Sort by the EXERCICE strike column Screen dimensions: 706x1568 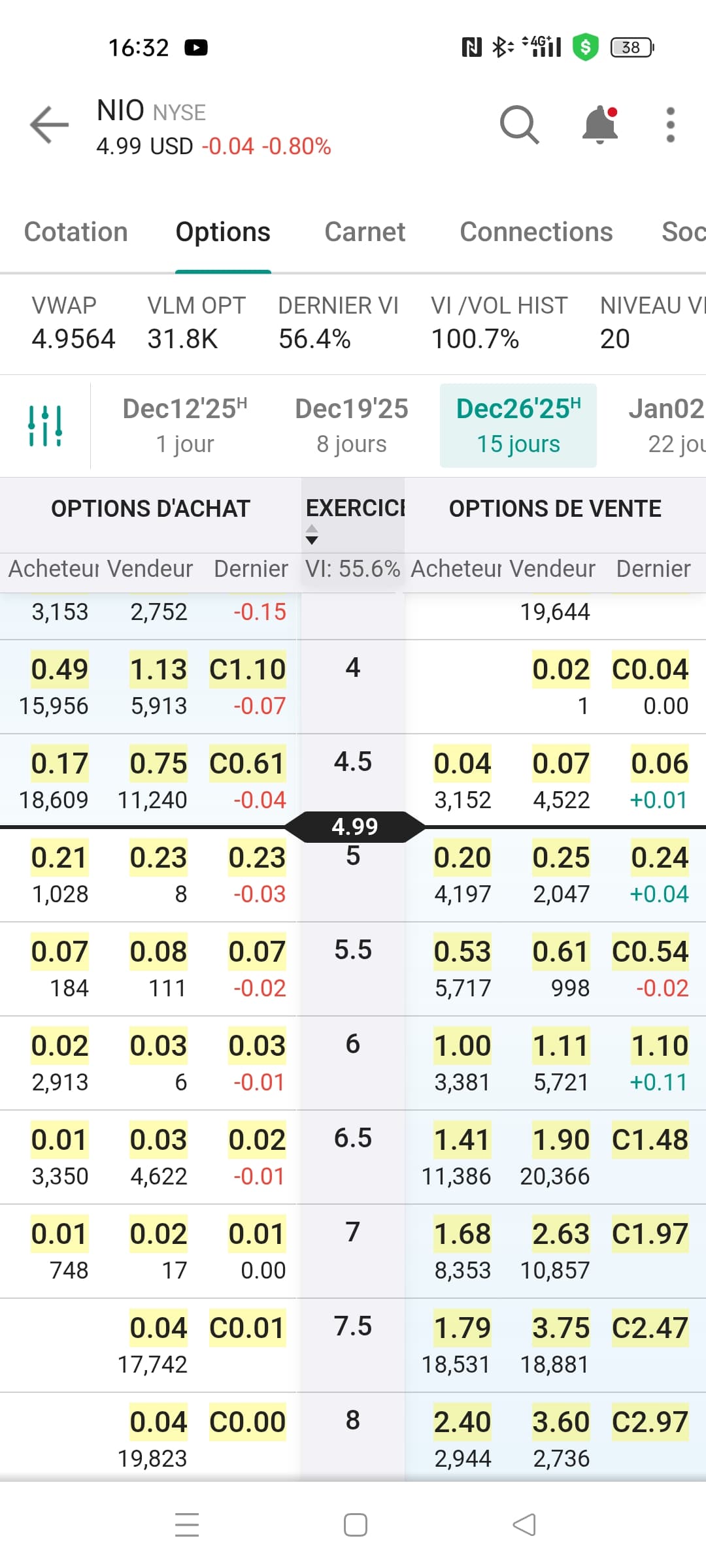[353, 516]
